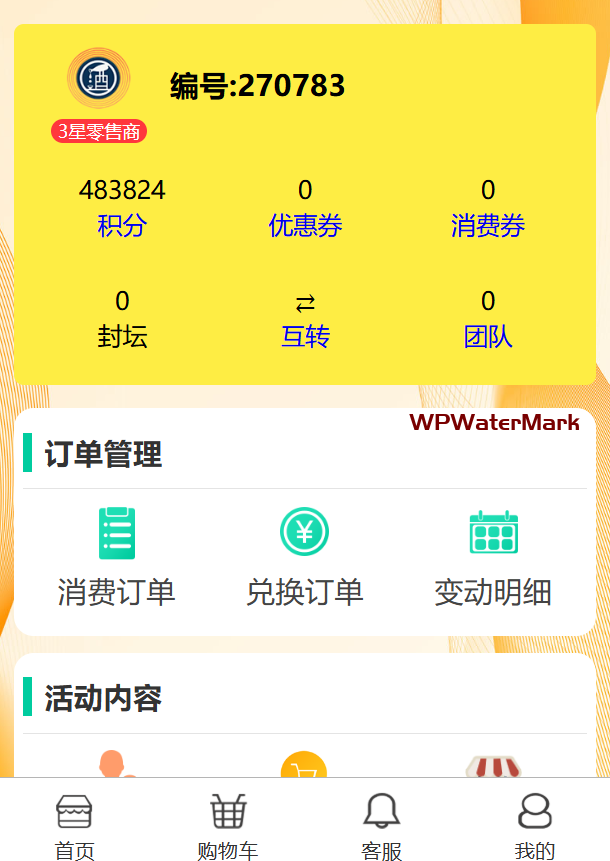View 变动明细 change details
The height and width of the screenshot is (861, 610).
tap(493, 558)
